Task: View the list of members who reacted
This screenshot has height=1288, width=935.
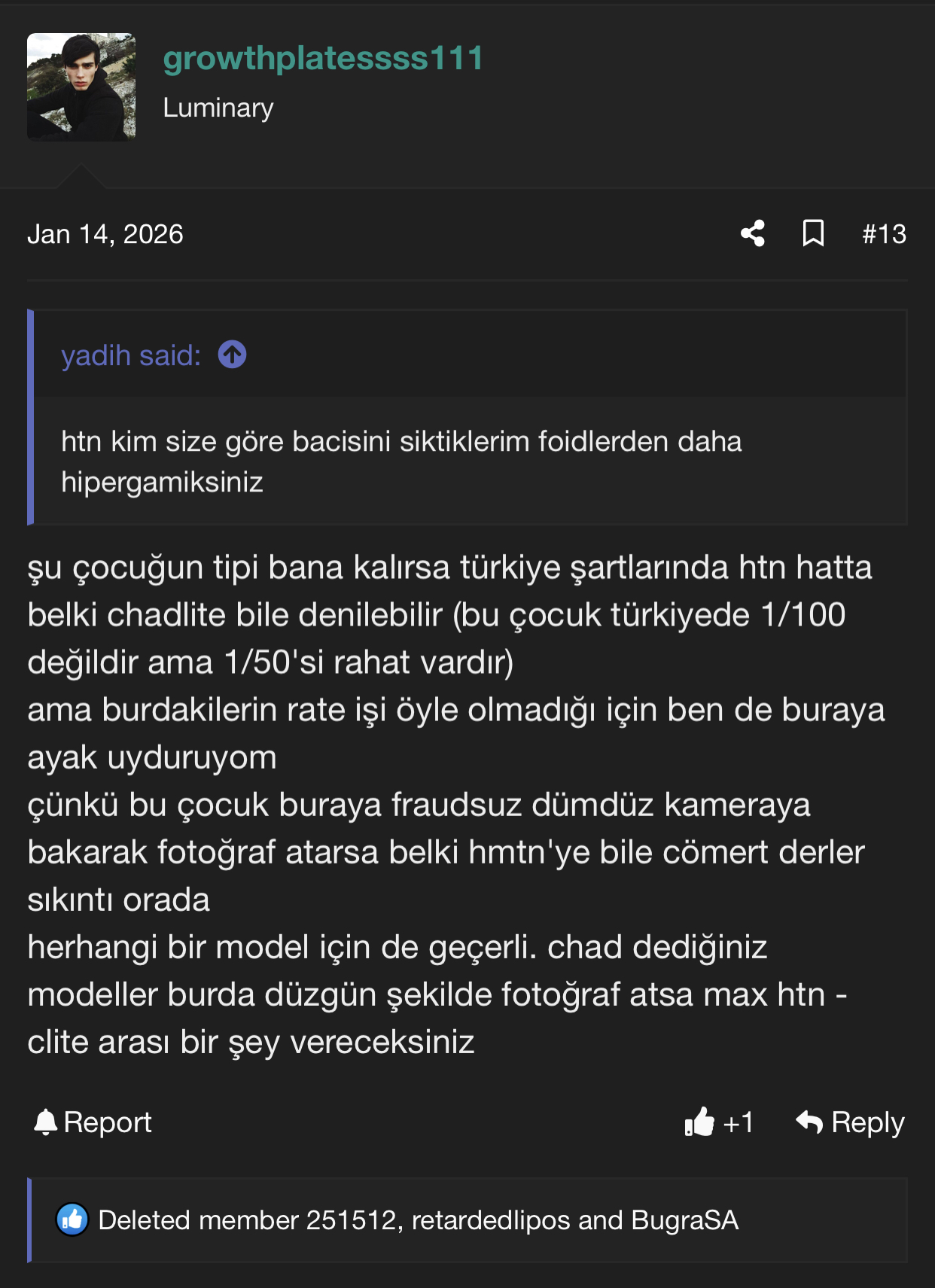Action: coord(418,1220)
